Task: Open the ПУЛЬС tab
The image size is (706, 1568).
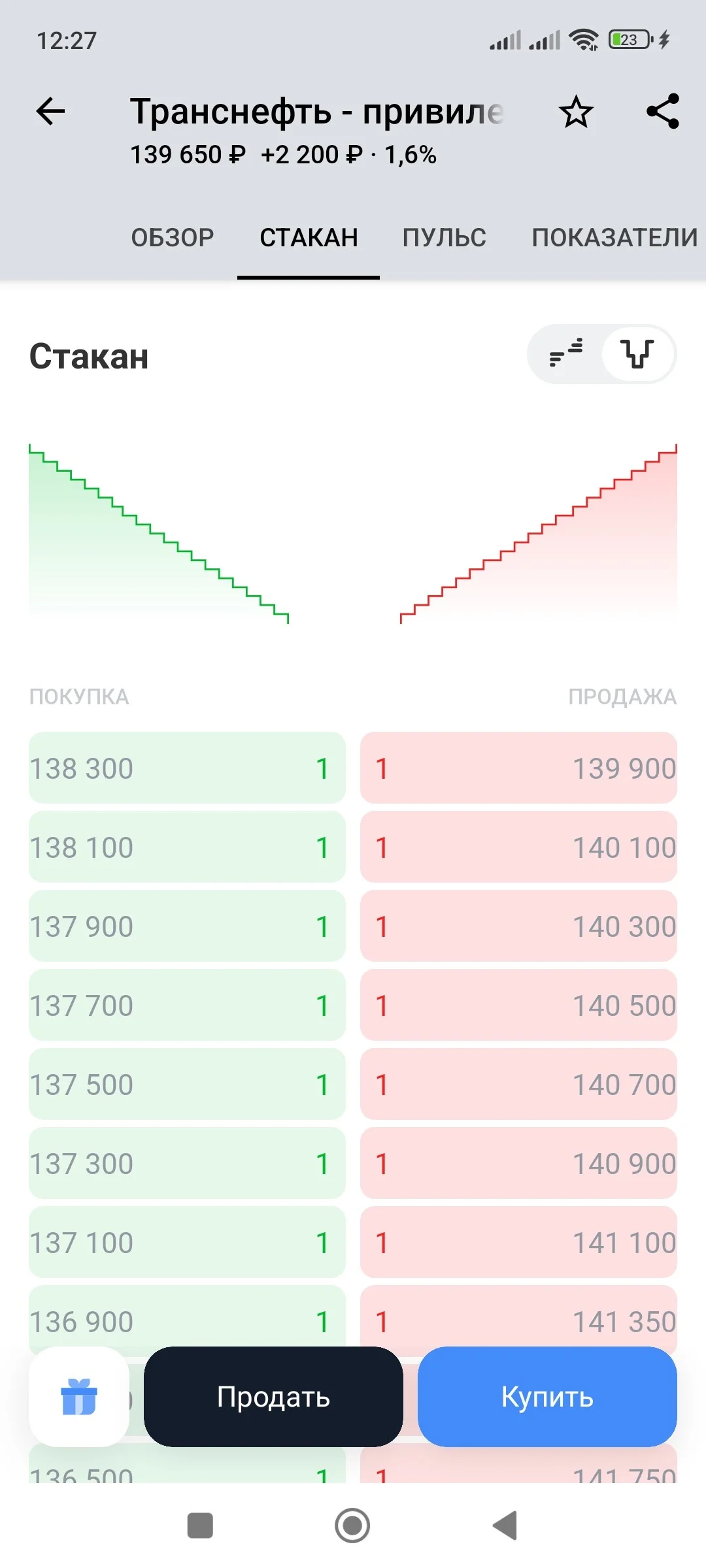Action: click(x=445, y=237)
